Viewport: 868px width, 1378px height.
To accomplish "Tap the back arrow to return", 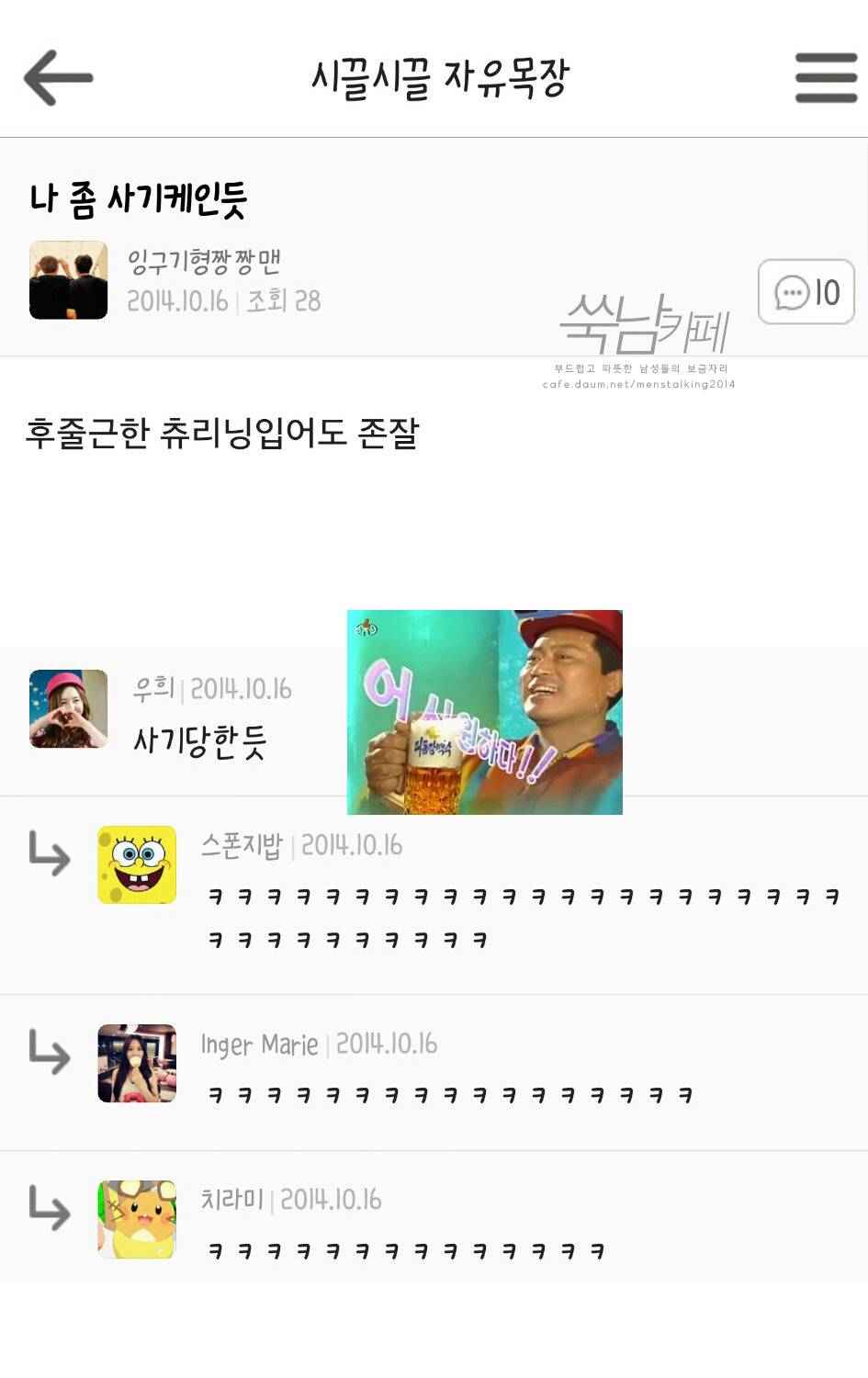I will pos(55,75).
